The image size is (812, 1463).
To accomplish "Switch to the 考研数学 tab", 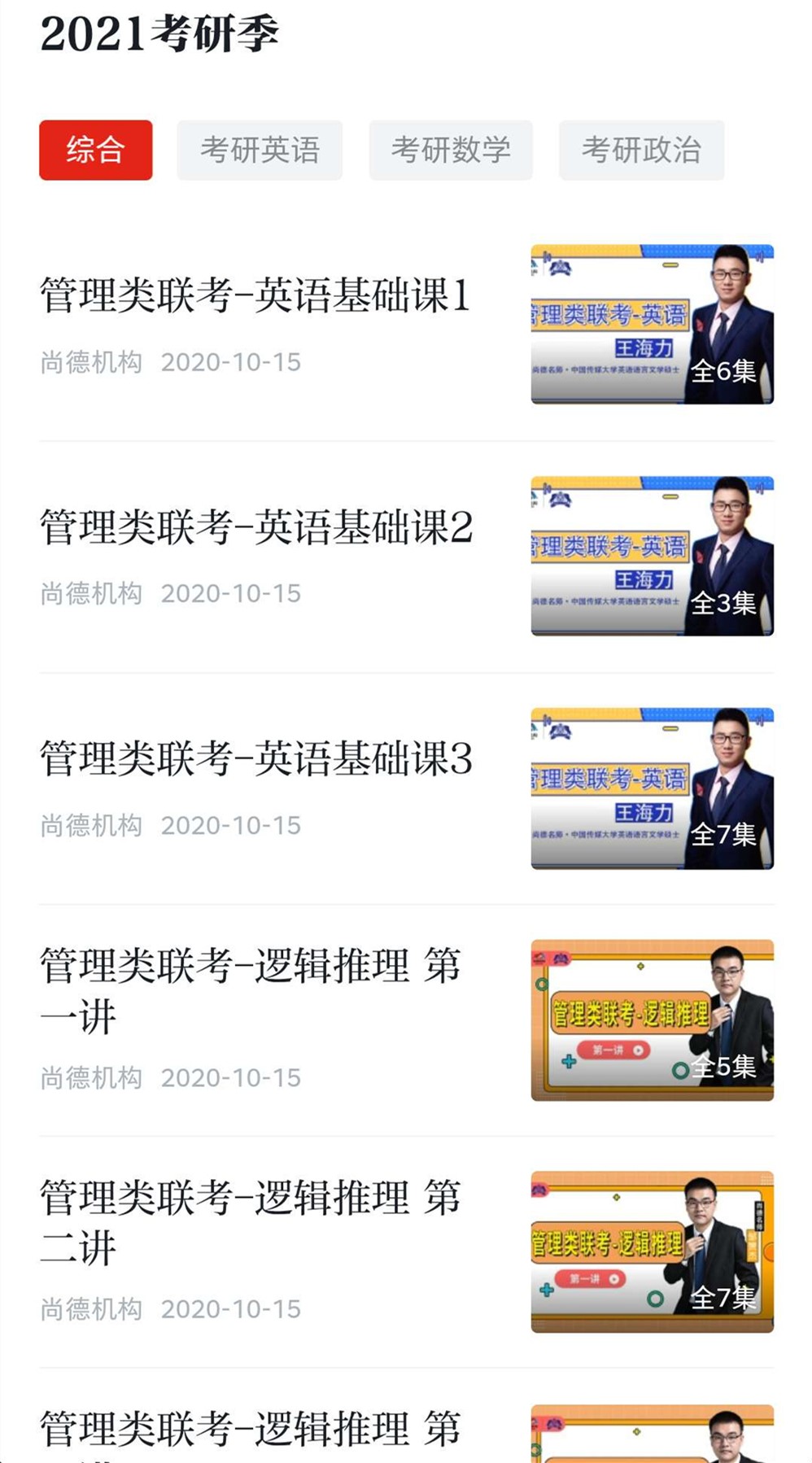I will 451,150.
